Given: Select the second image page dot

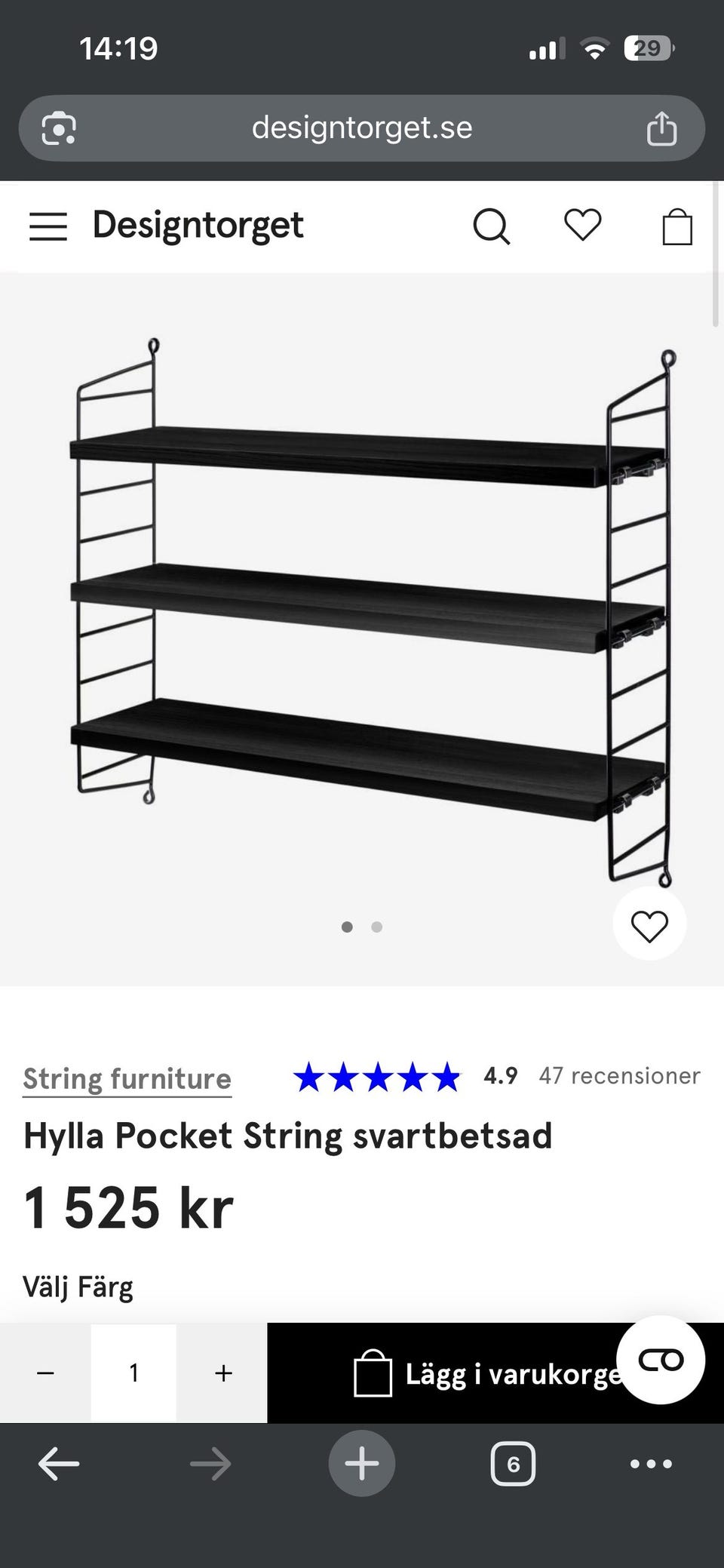Looking at the screenshot, I should (377, 927).
